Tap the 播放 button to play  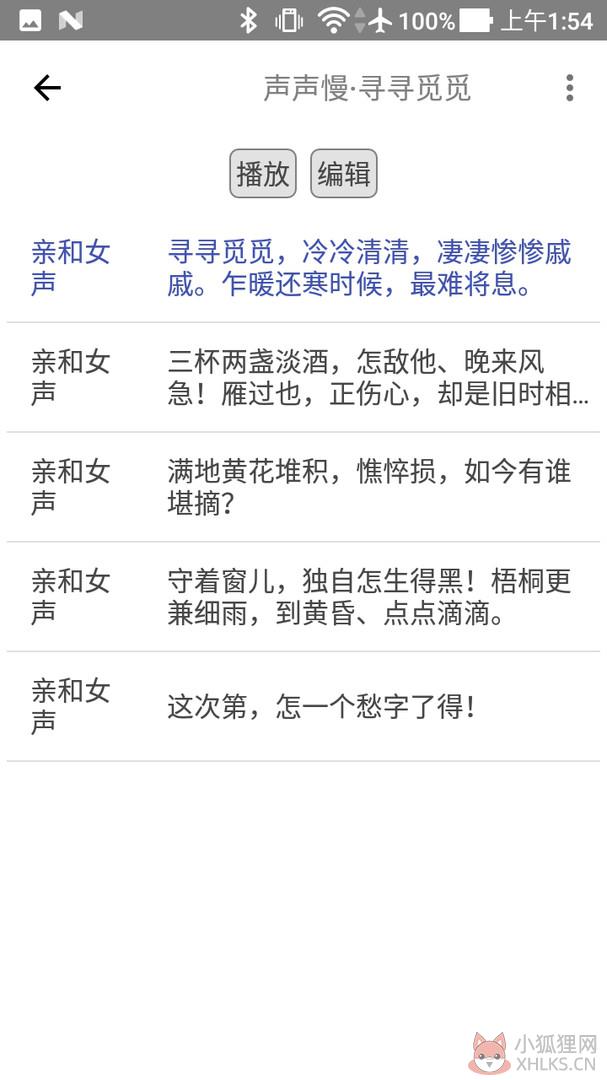[x=263, y=174]
